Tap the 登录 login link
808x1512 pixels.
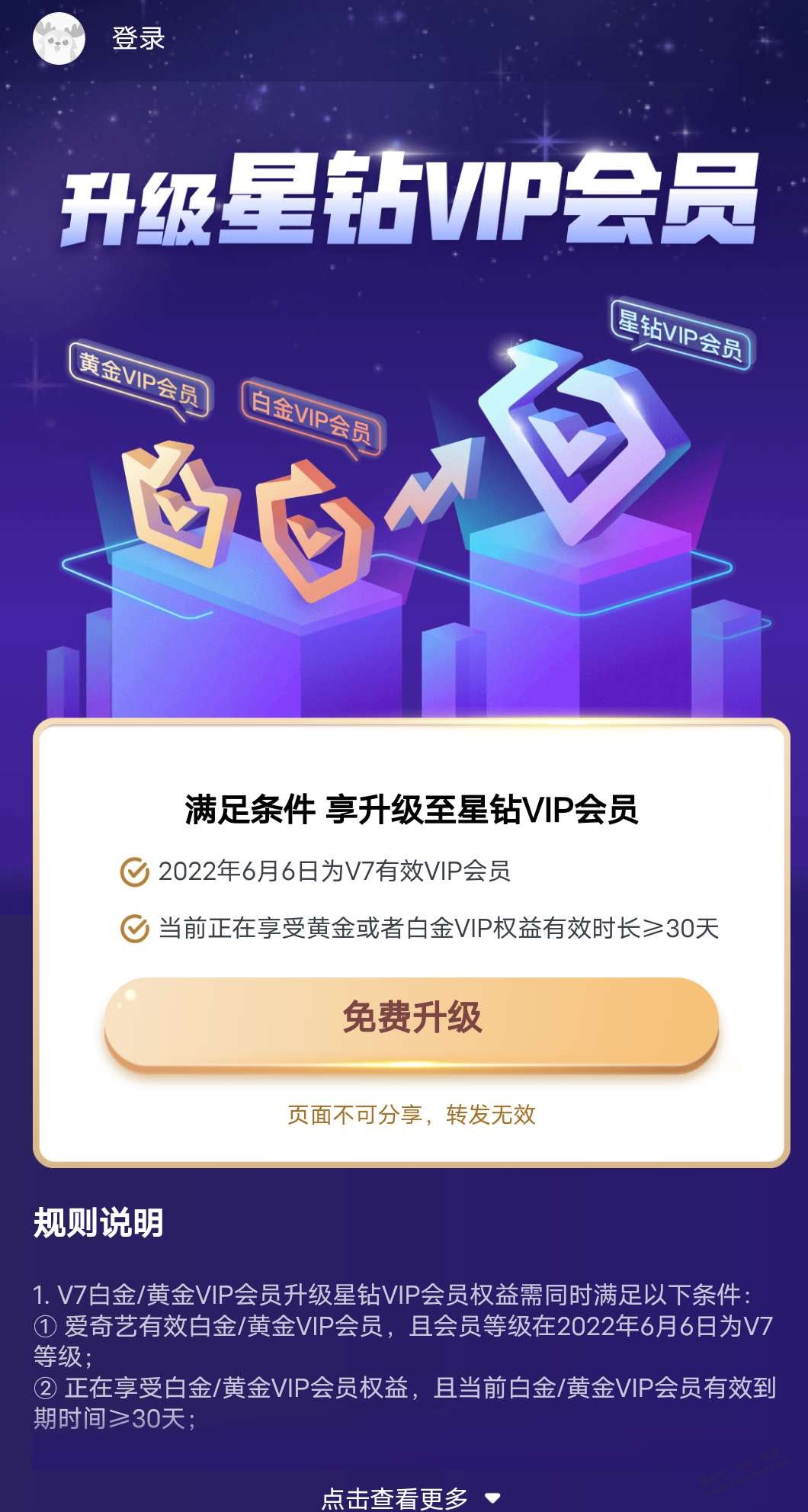click(x=138, y=38)
